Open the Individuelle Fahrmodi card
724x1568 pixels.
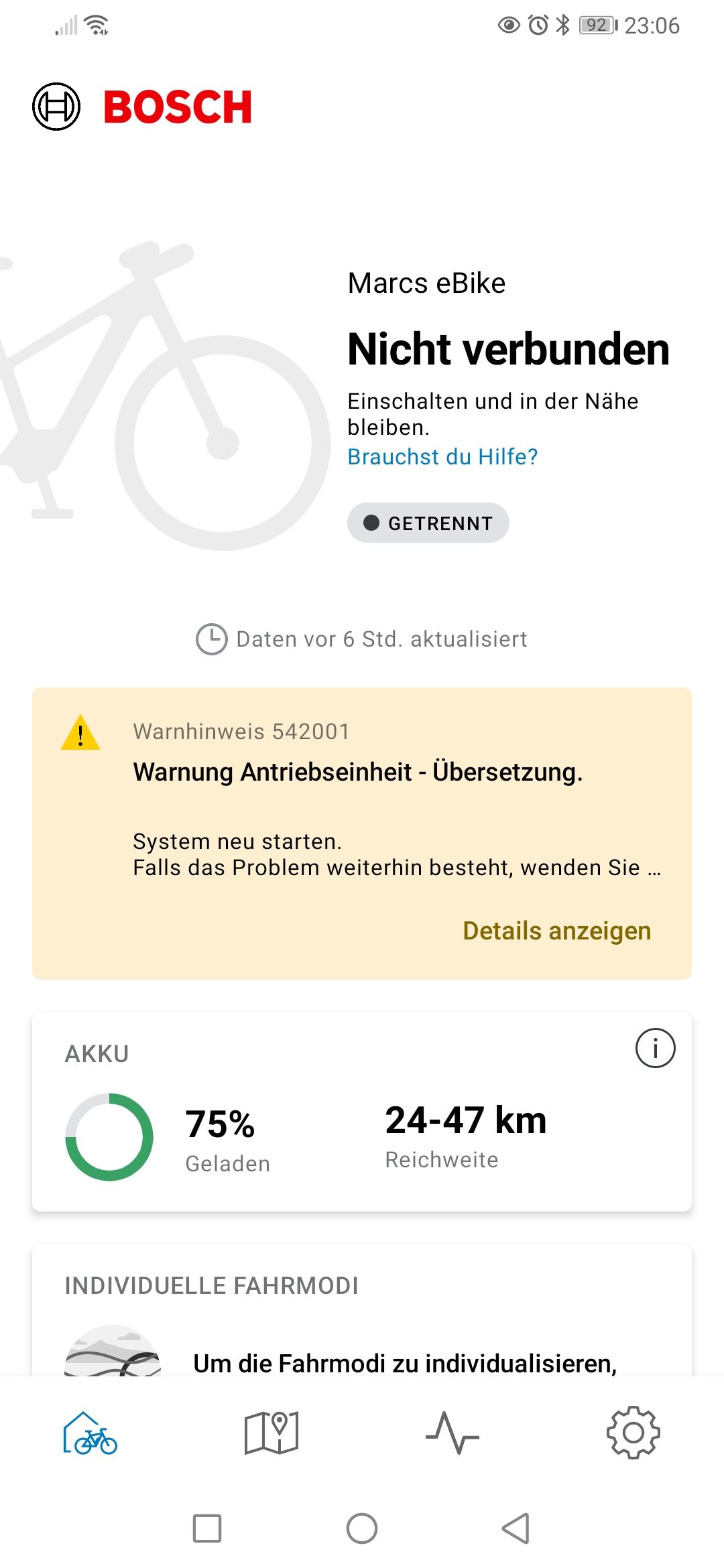(362, 1313)
